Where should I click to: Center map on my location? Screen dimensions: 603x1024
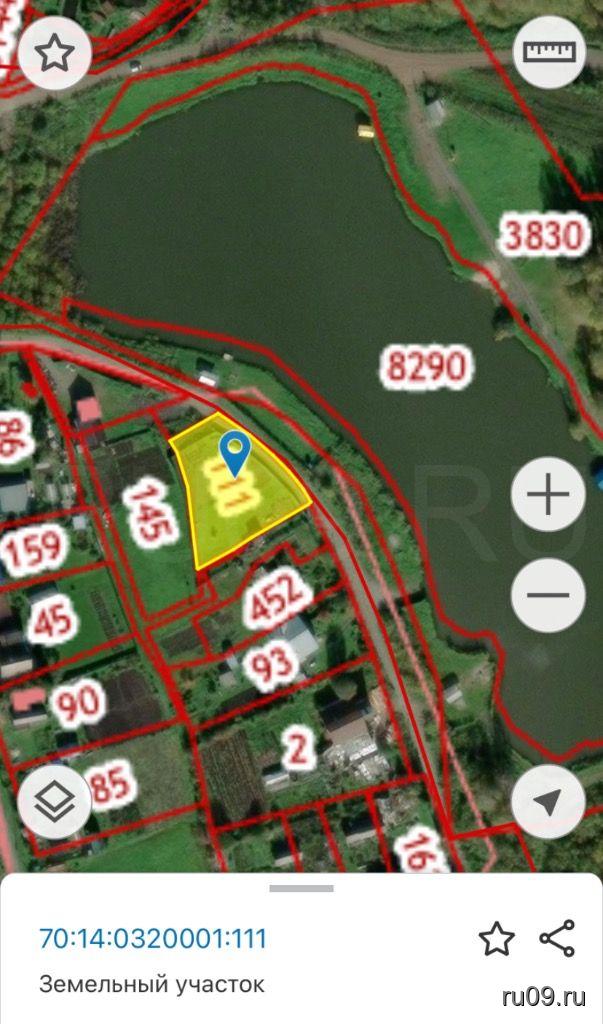pos(548,801)
